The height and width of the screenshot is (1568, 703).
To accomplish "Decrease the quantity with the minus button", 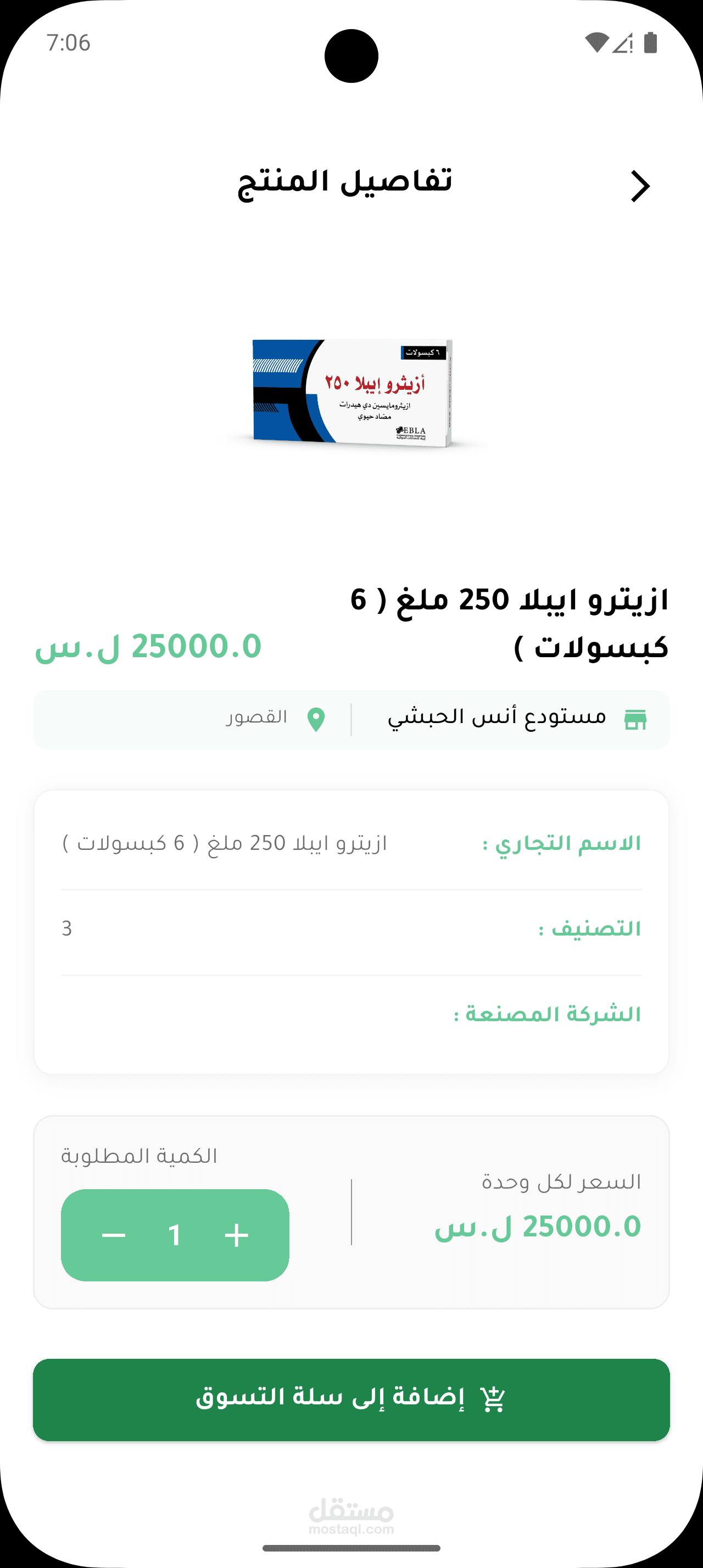I will tap(114, 1235).
